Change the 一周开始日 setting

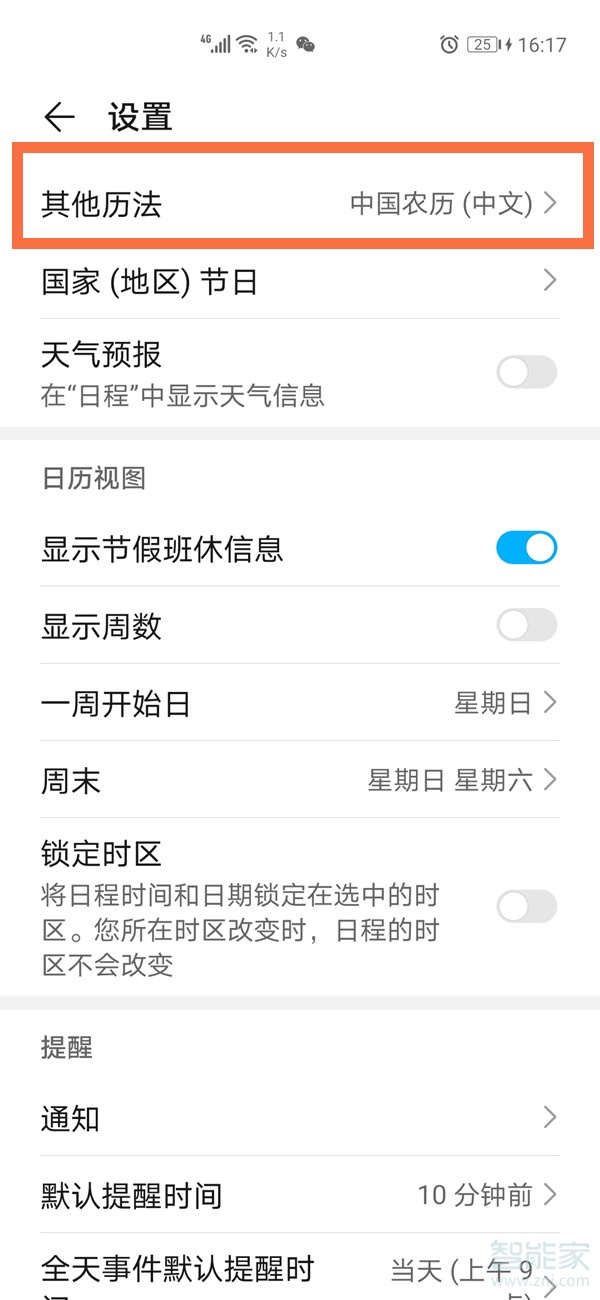point(300,703)
